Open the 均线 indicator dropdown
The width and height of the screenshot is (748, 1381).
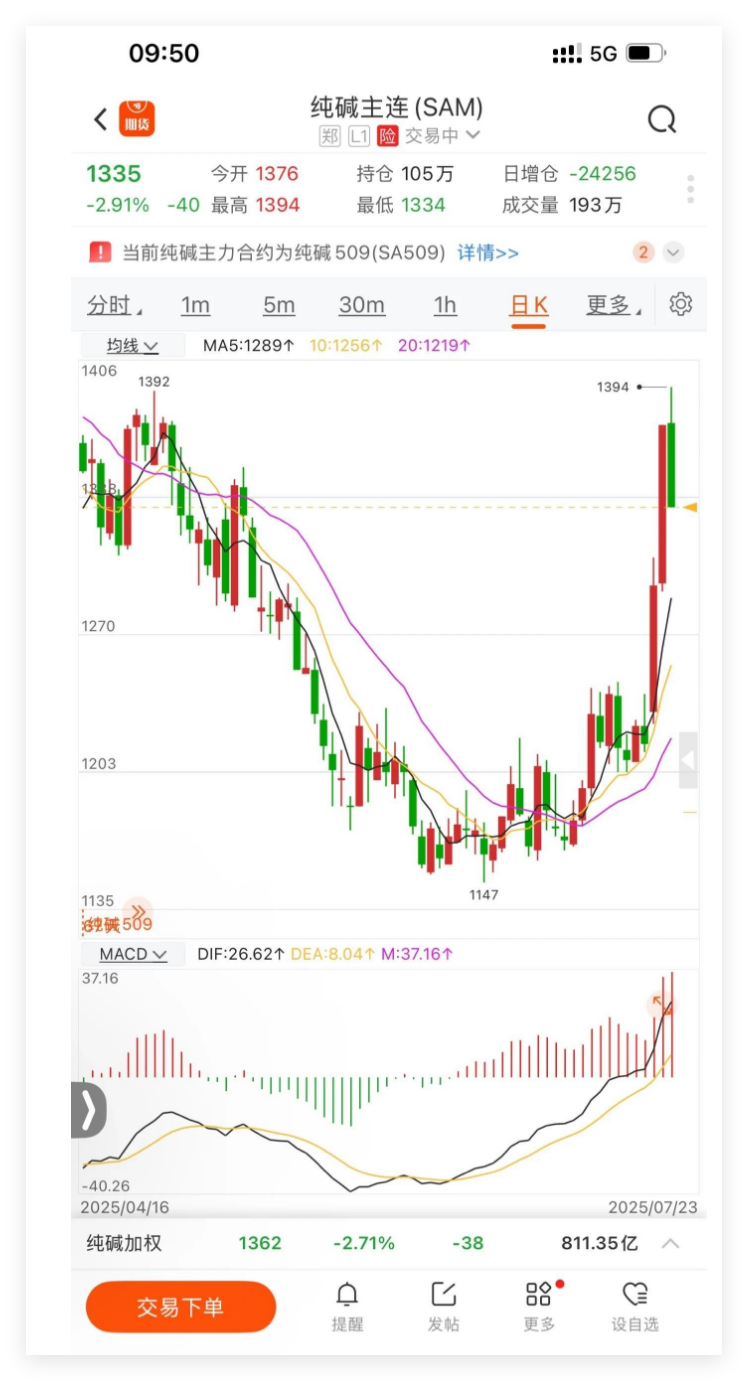132,346
